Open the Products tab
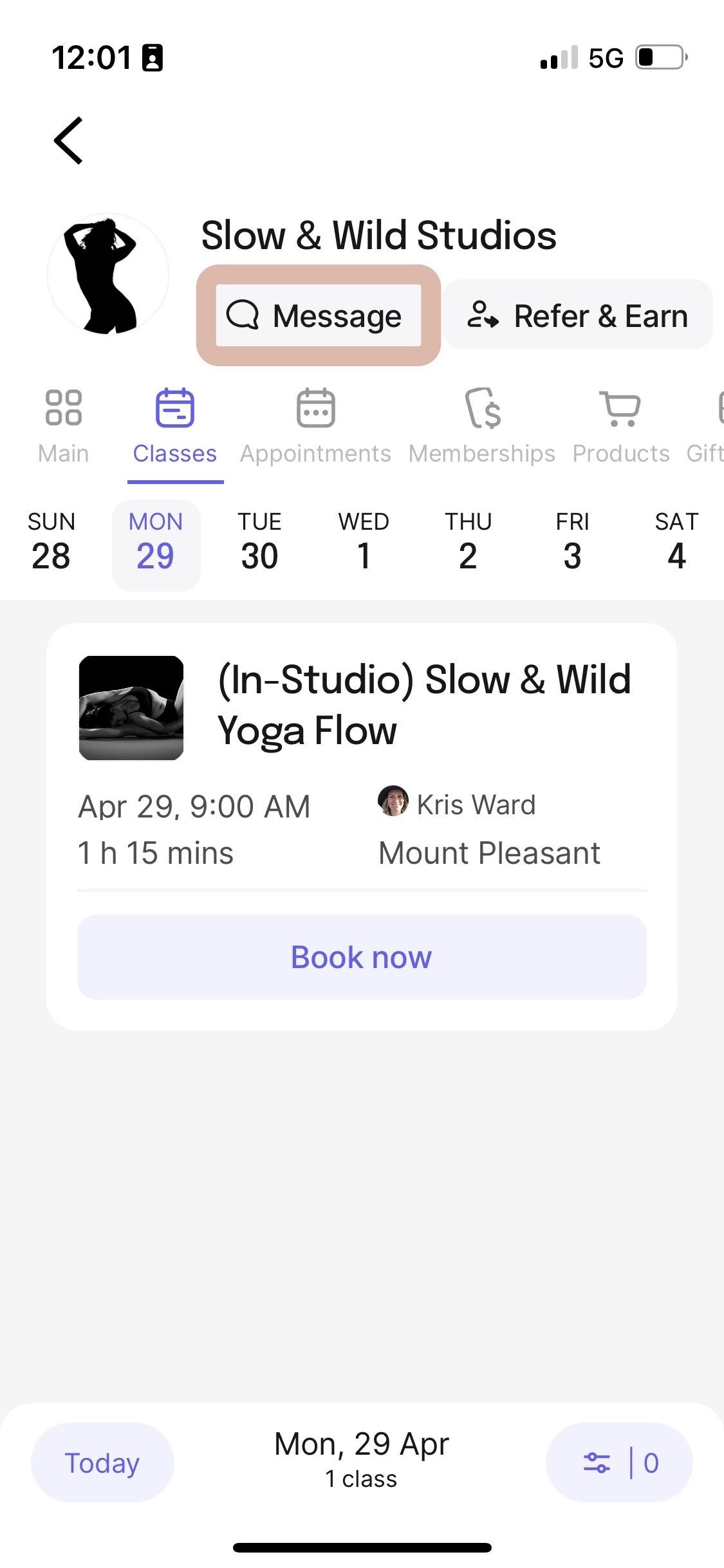The image size is (724, 1568). (x=621, y=427)
